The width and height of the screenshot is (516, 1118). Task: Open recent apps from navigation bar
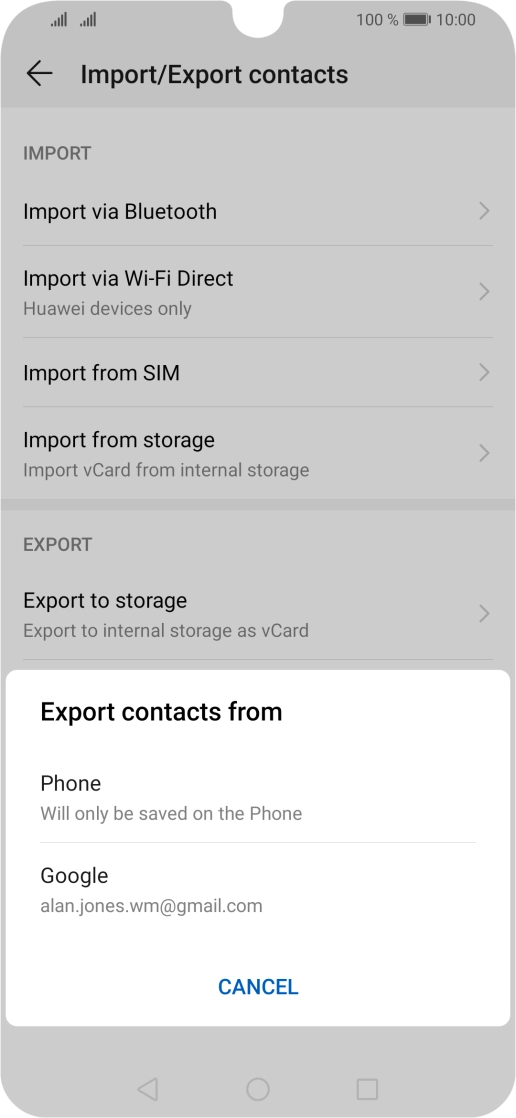tap(367, 1089)
